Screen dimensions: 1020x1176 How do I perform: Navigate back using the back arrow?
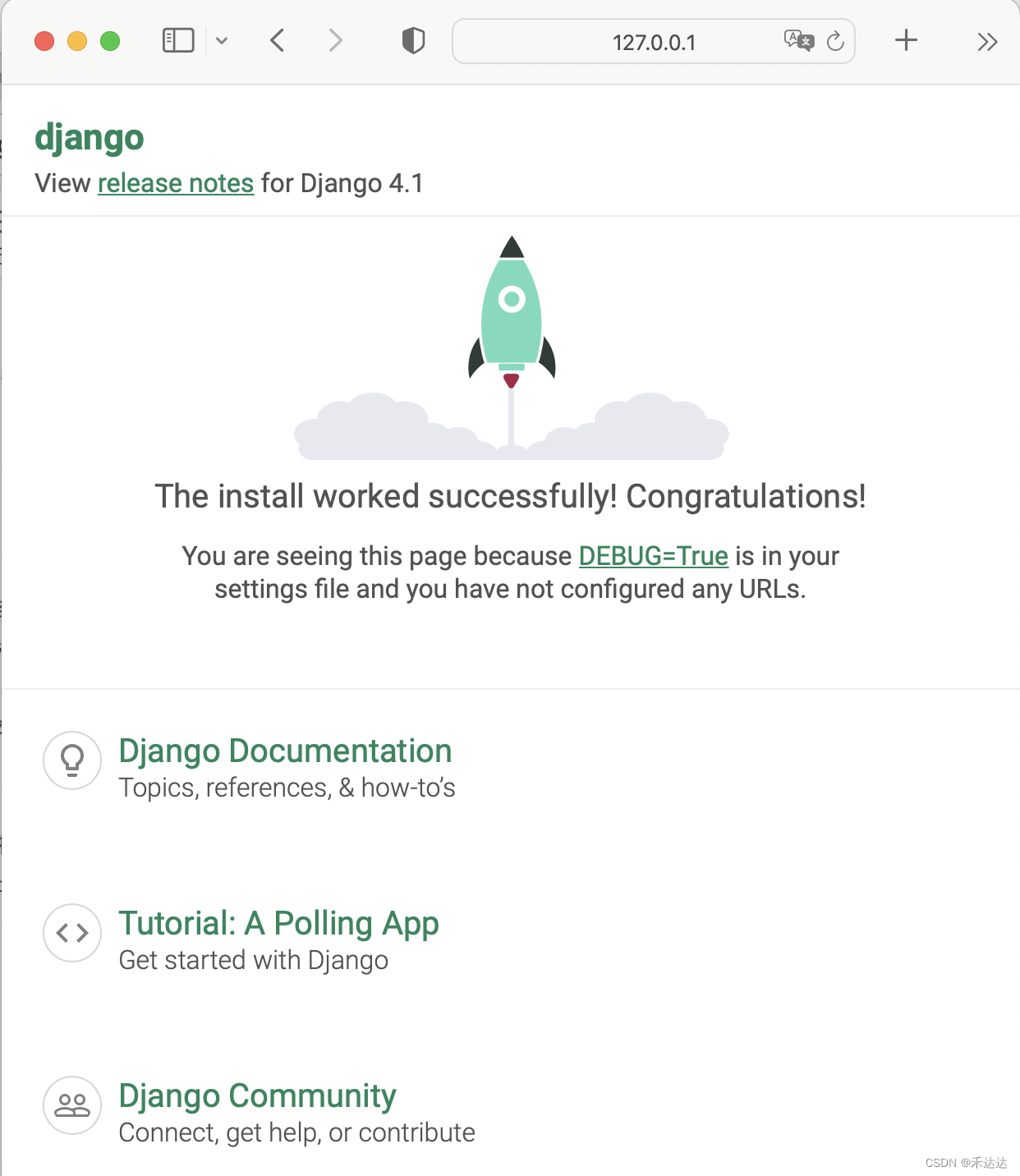pyautogui.click(x=277, y=39)
